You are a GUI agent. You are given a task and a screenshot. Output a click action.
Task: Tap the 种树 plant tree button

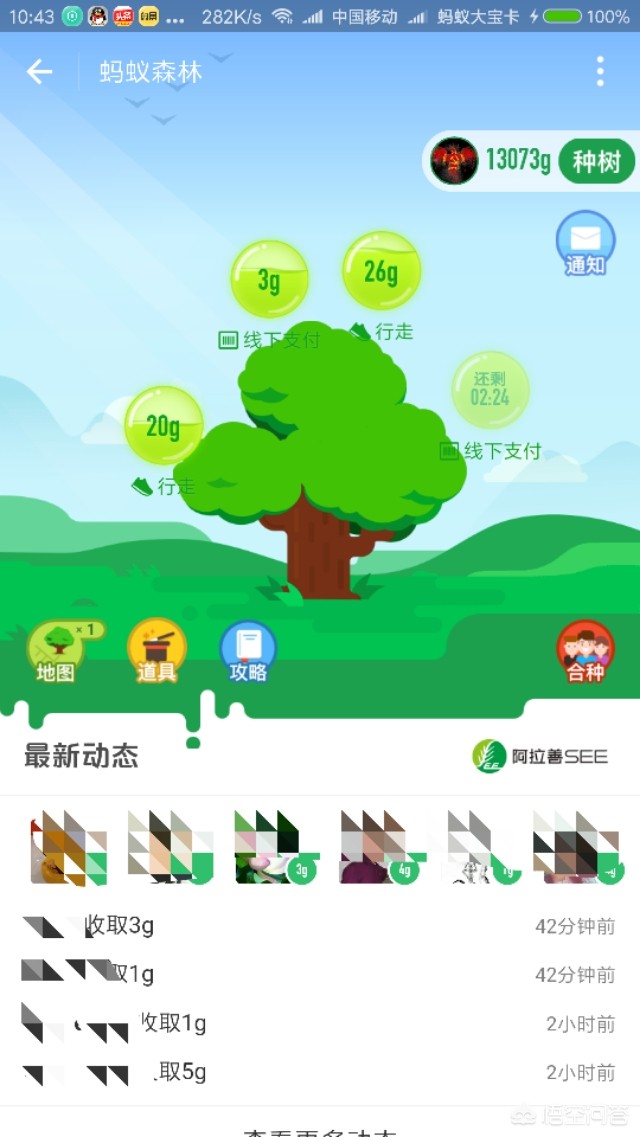click(x=596, y=161)
